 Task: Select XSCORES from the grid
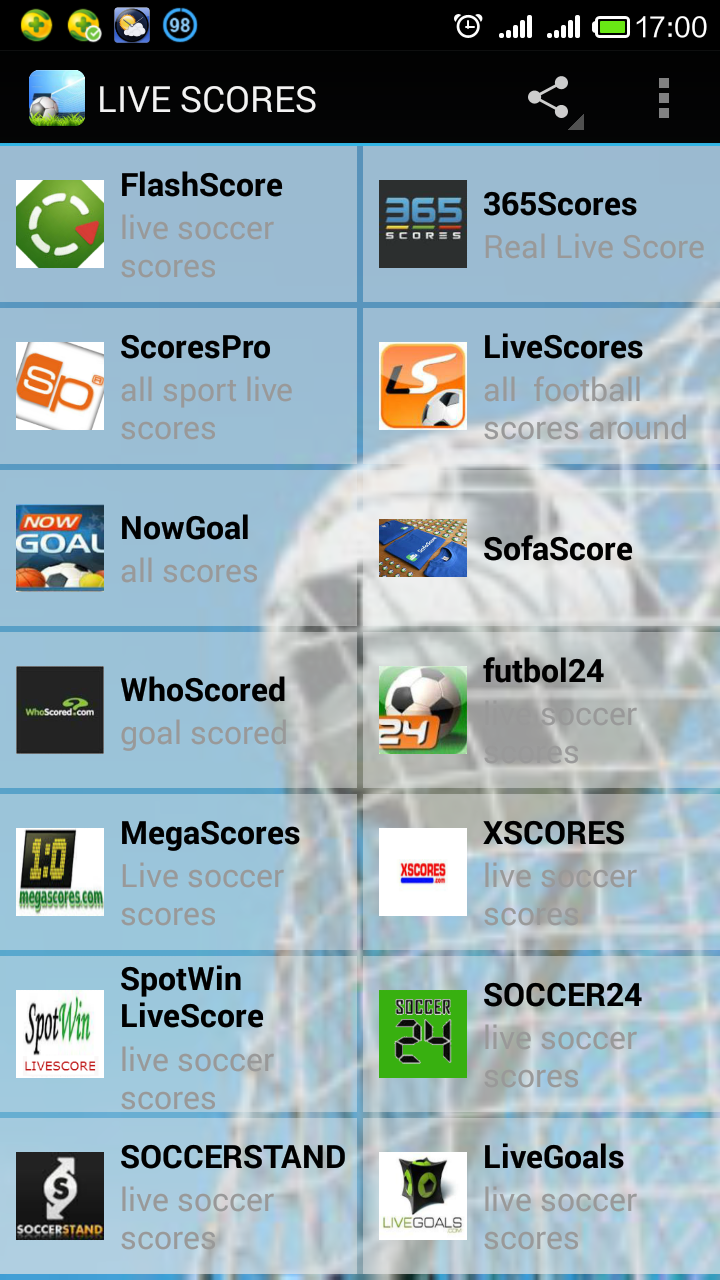pyautogui.click(x=541, y=872)
